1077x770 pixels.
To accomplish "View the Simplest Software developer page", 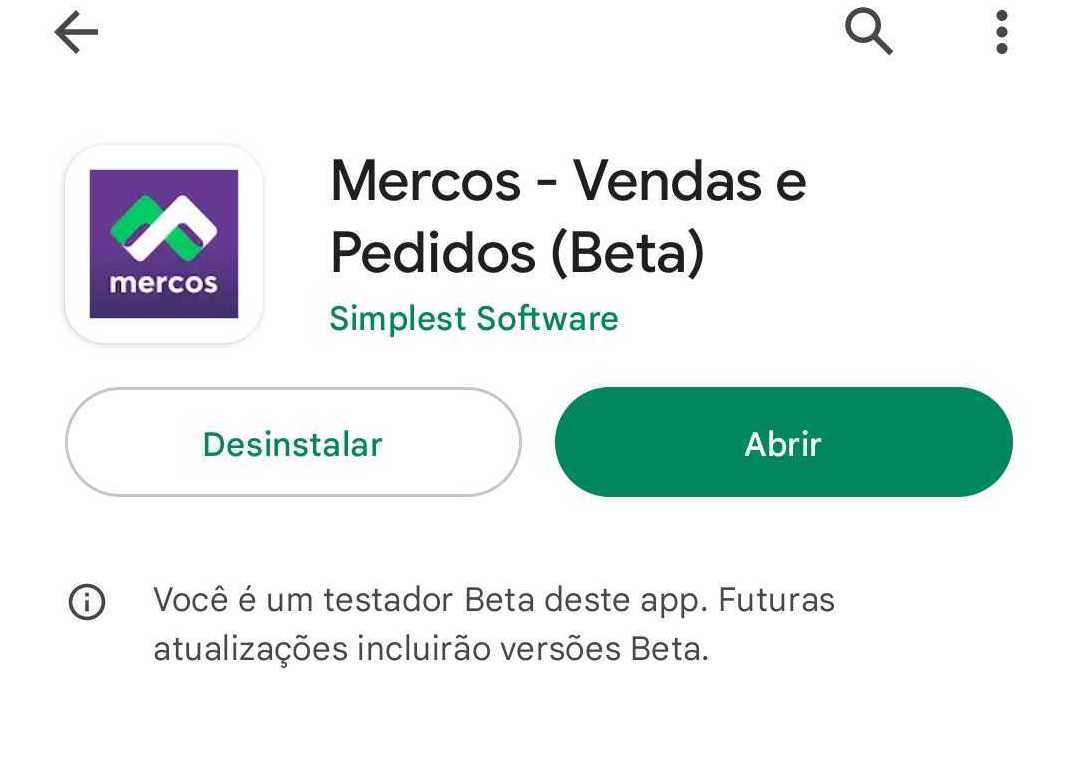I will [474, 319].
